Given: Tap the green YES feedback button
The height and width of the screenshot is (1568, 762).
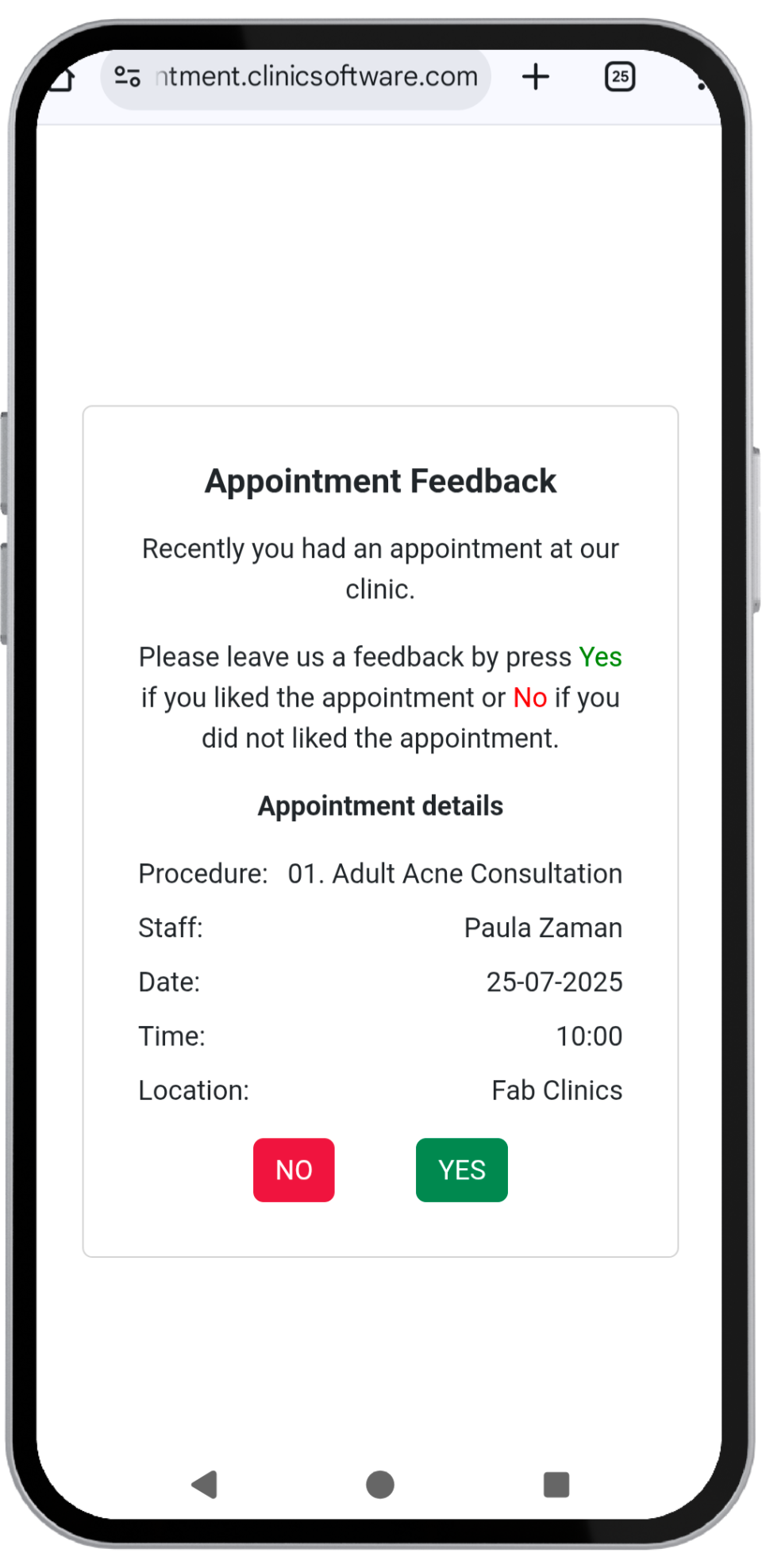Looking at the screenshot, I should [x=461, y=1170].
